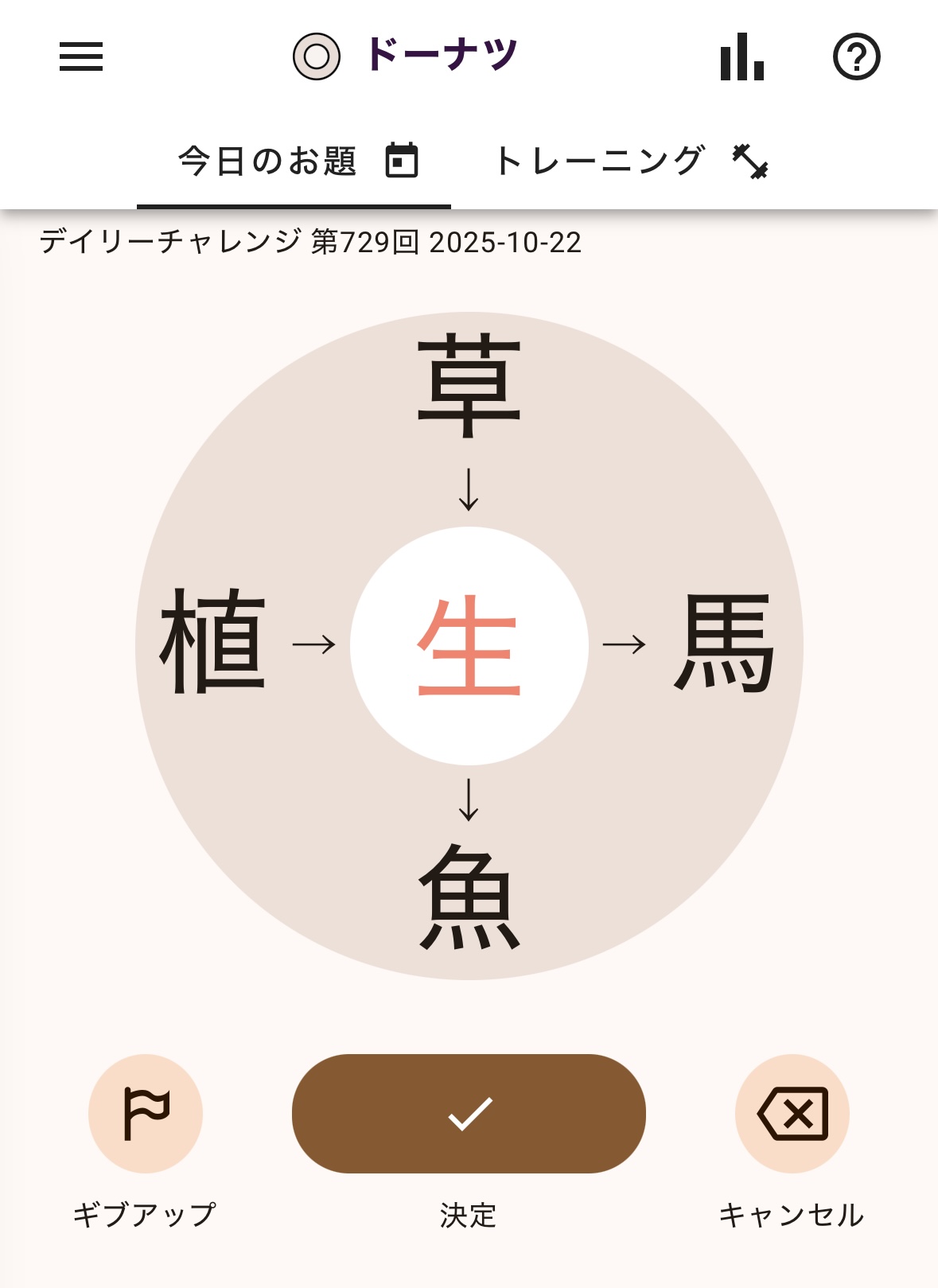This screenshot has width=938, height=1288.
Task: Switch to the トレーニング tab
Action: tap(629, 161)
